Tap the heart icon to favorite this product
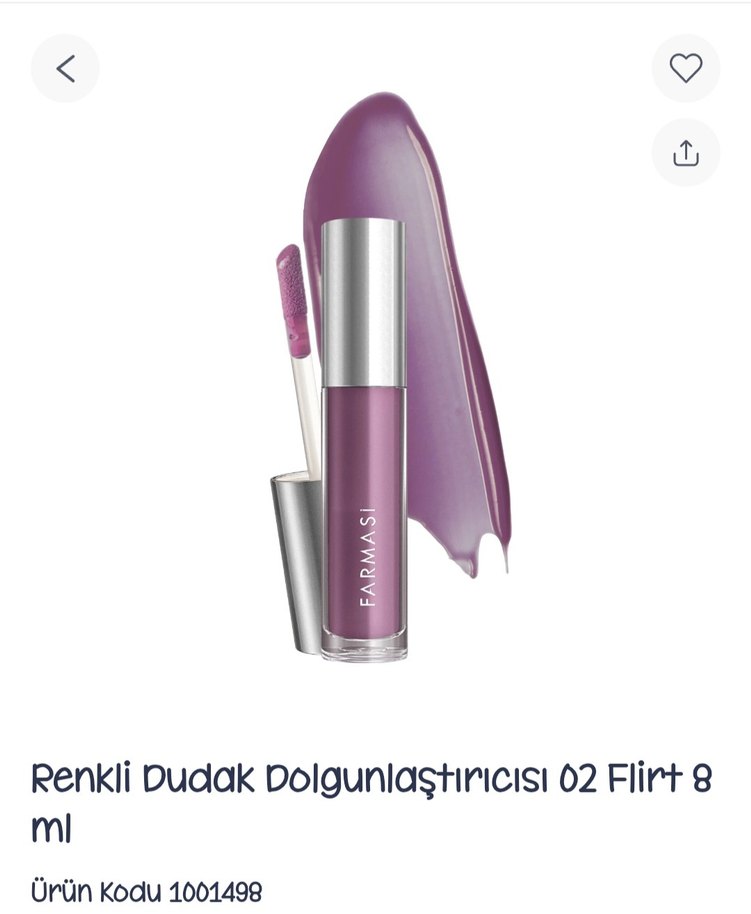751x914 pixels. [686, 68]
